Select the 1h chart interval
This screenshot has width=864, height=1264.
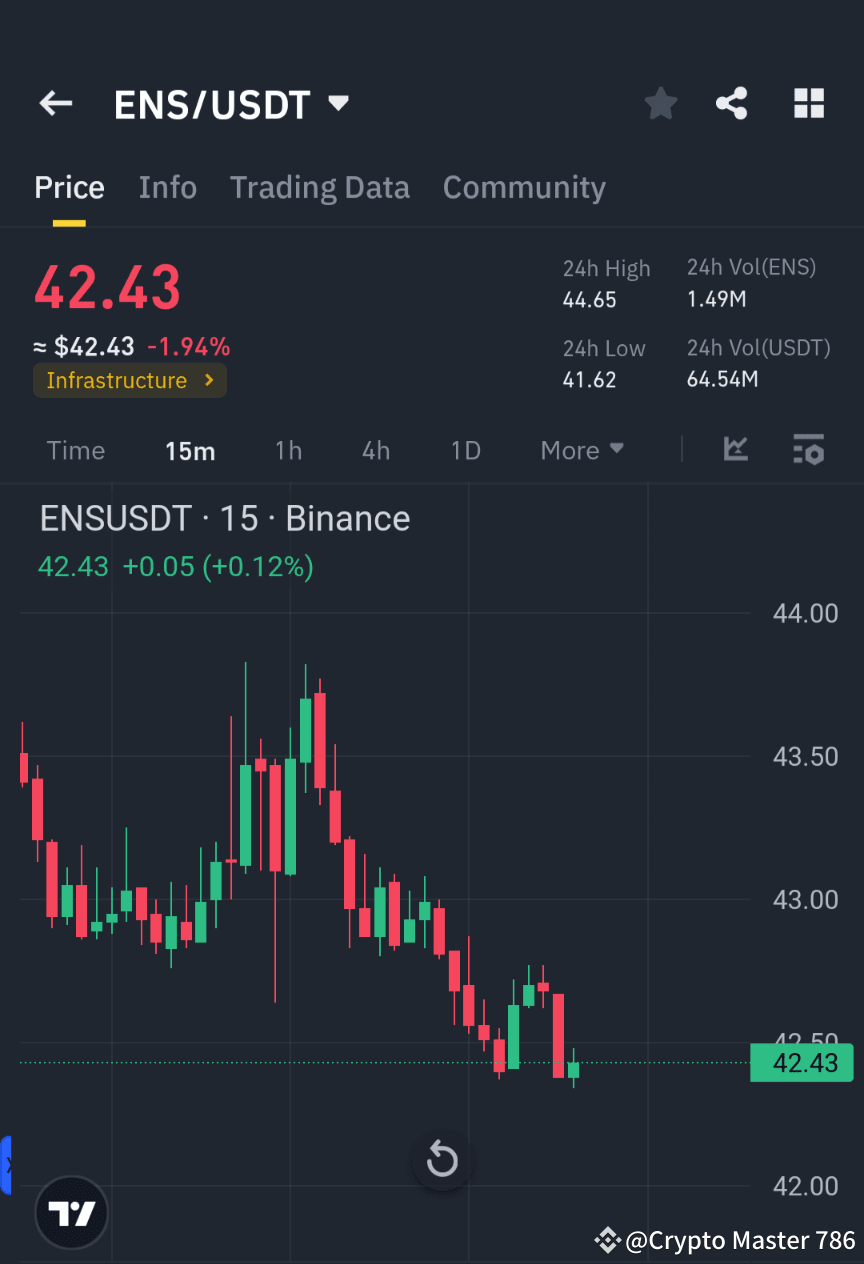pos(288,450)
